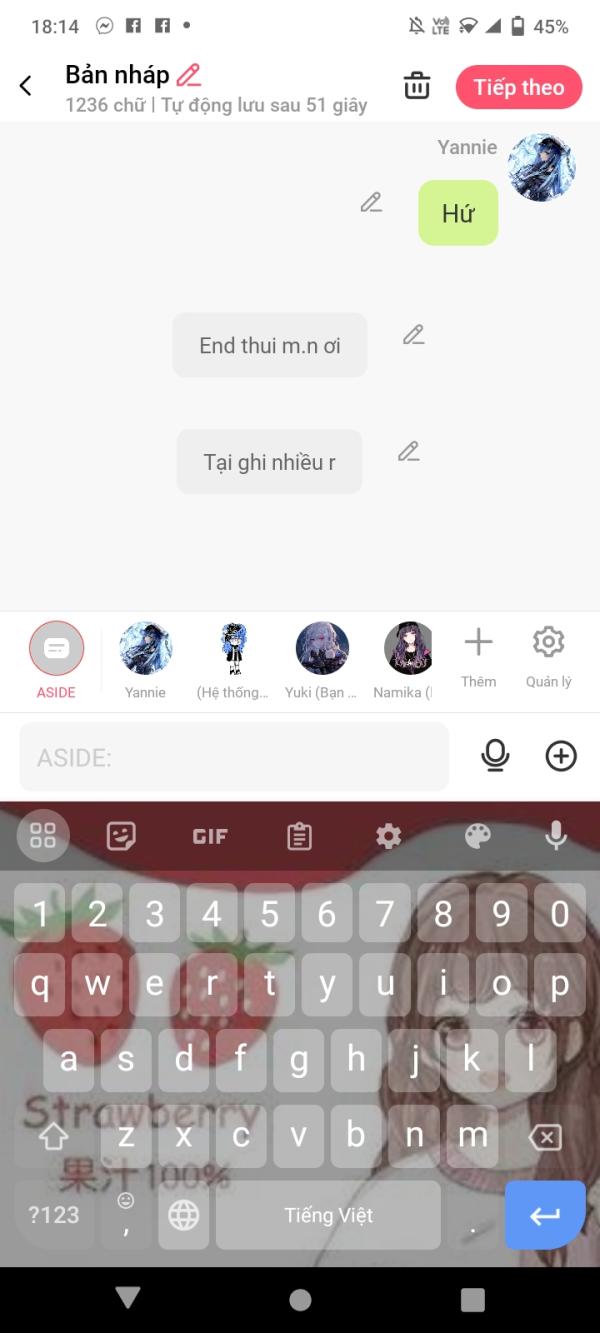Select the ASIDE speaker
Image resolution: width=600 pixels, height=1333 pixels.
pos(57,659)
